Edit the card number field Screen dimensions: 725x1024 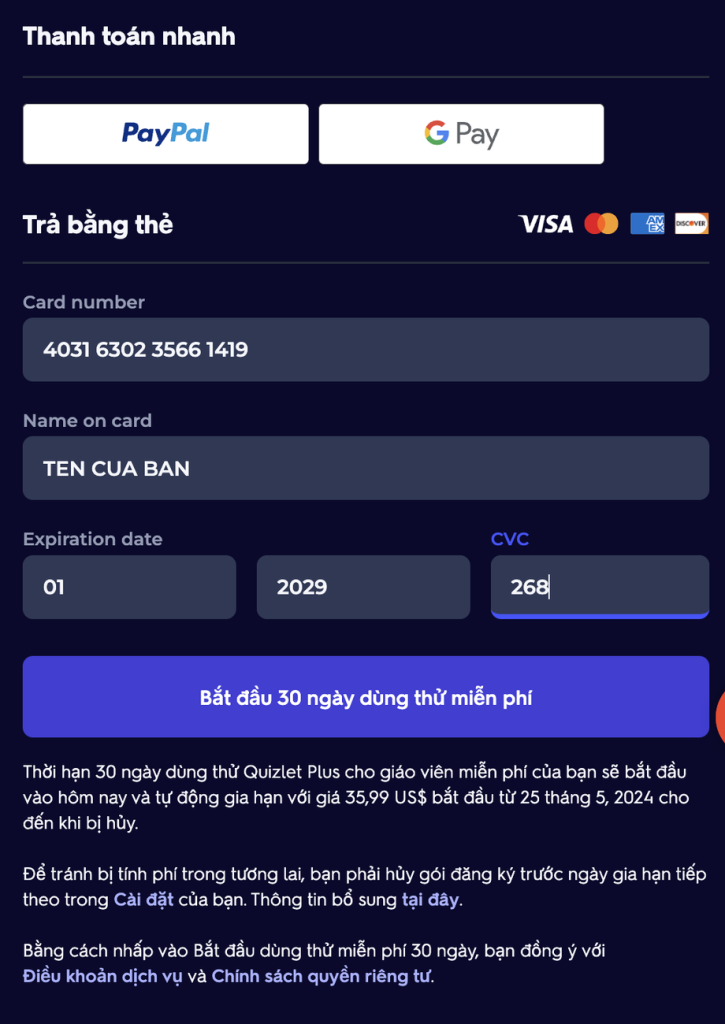point(365,350)
